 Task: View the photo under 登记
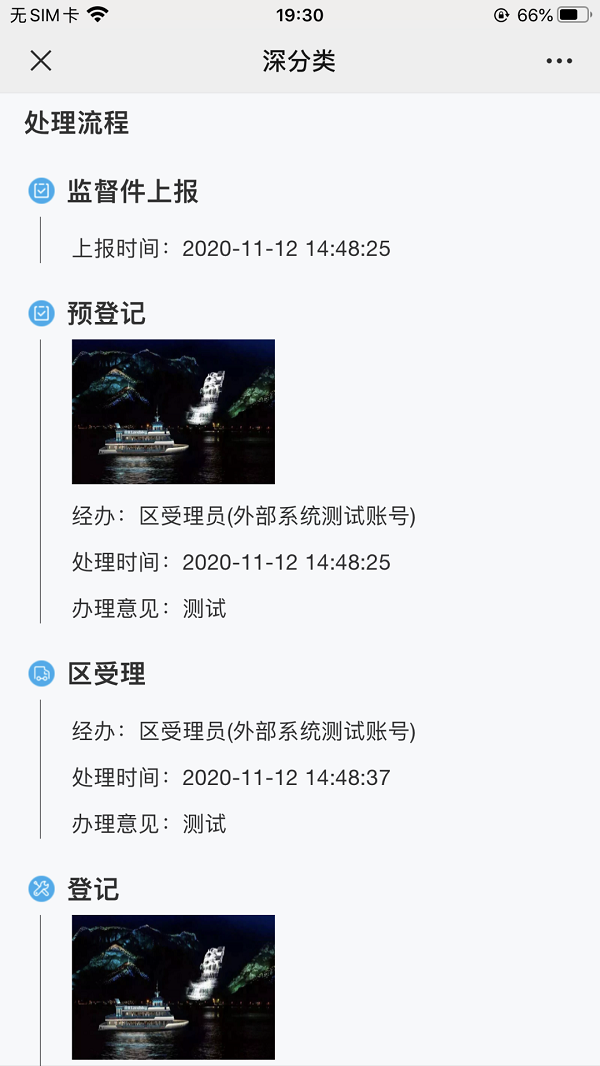[173, 987]
